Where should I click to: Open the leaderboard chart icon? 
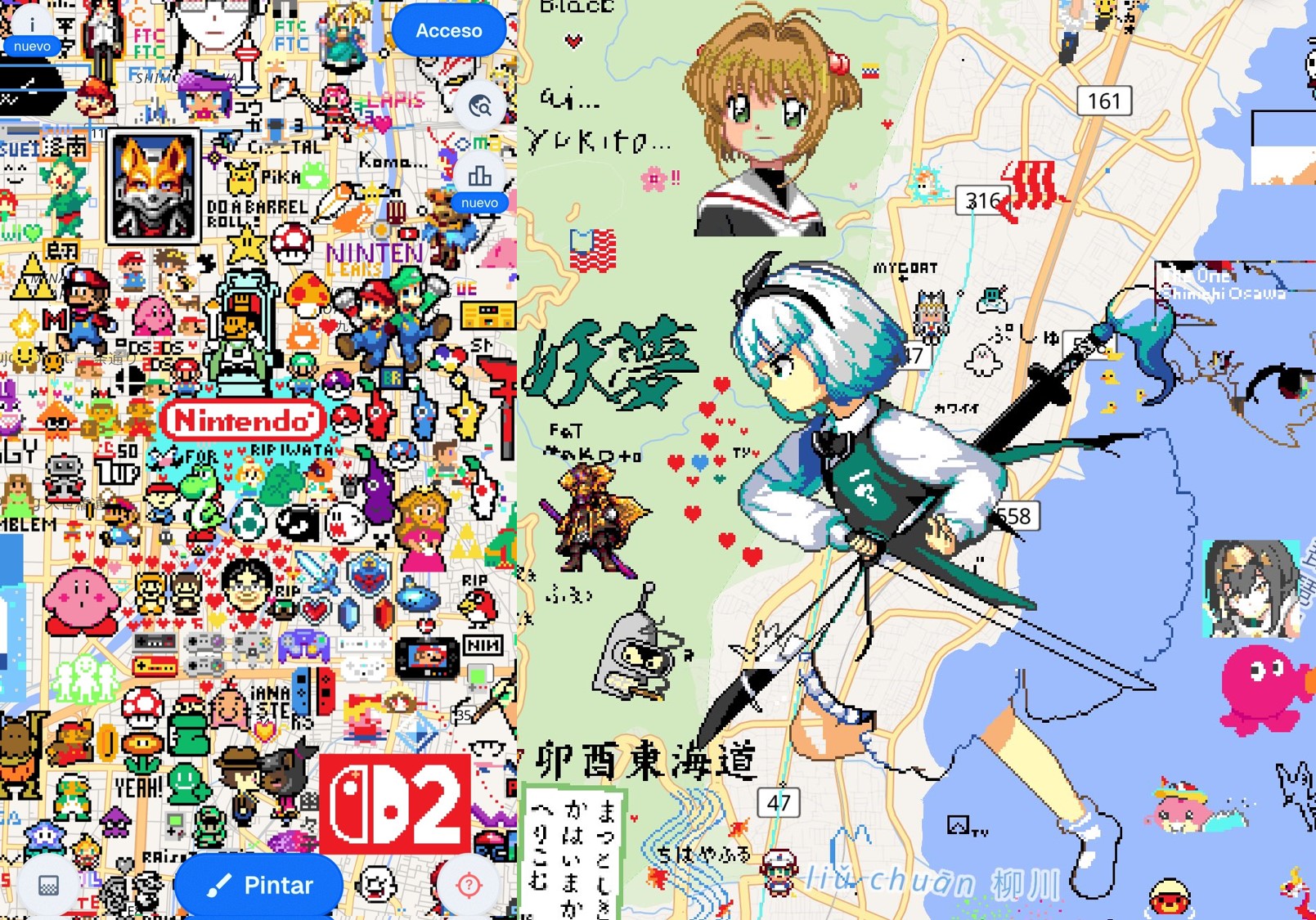pyautogui.click(x=480, y=177)
